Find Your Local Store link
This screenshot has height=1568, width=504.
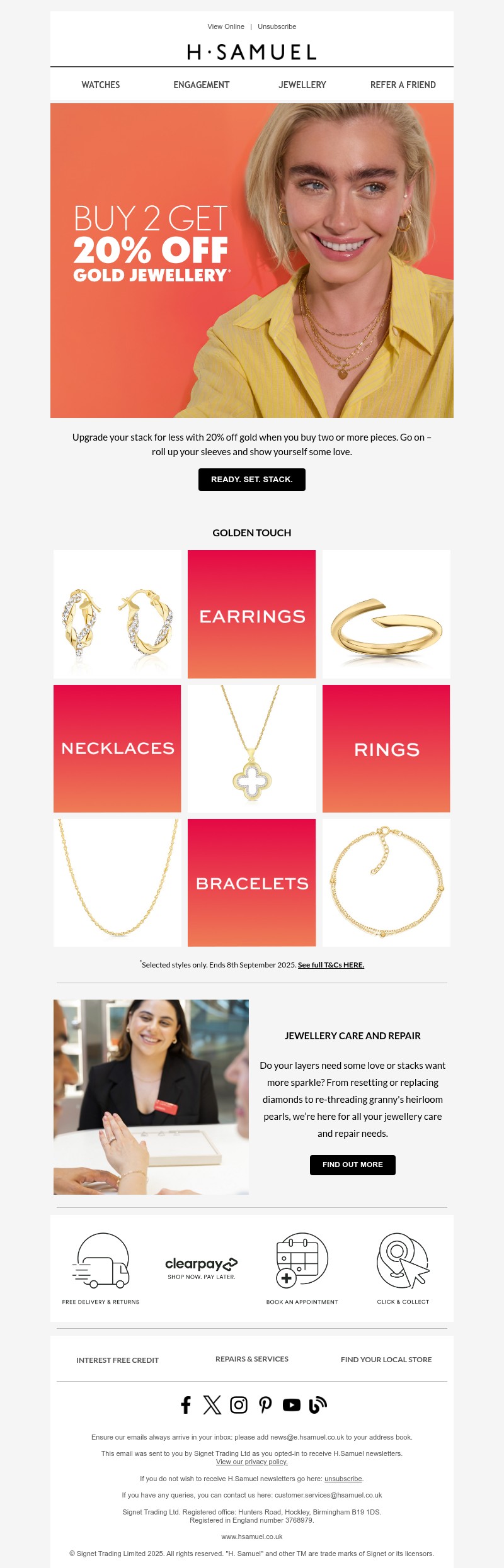386,1360
